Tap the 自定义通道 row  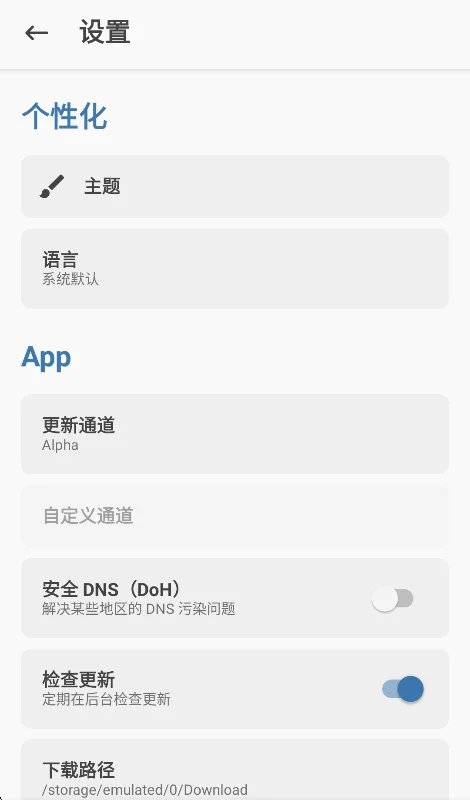[235, 516]
